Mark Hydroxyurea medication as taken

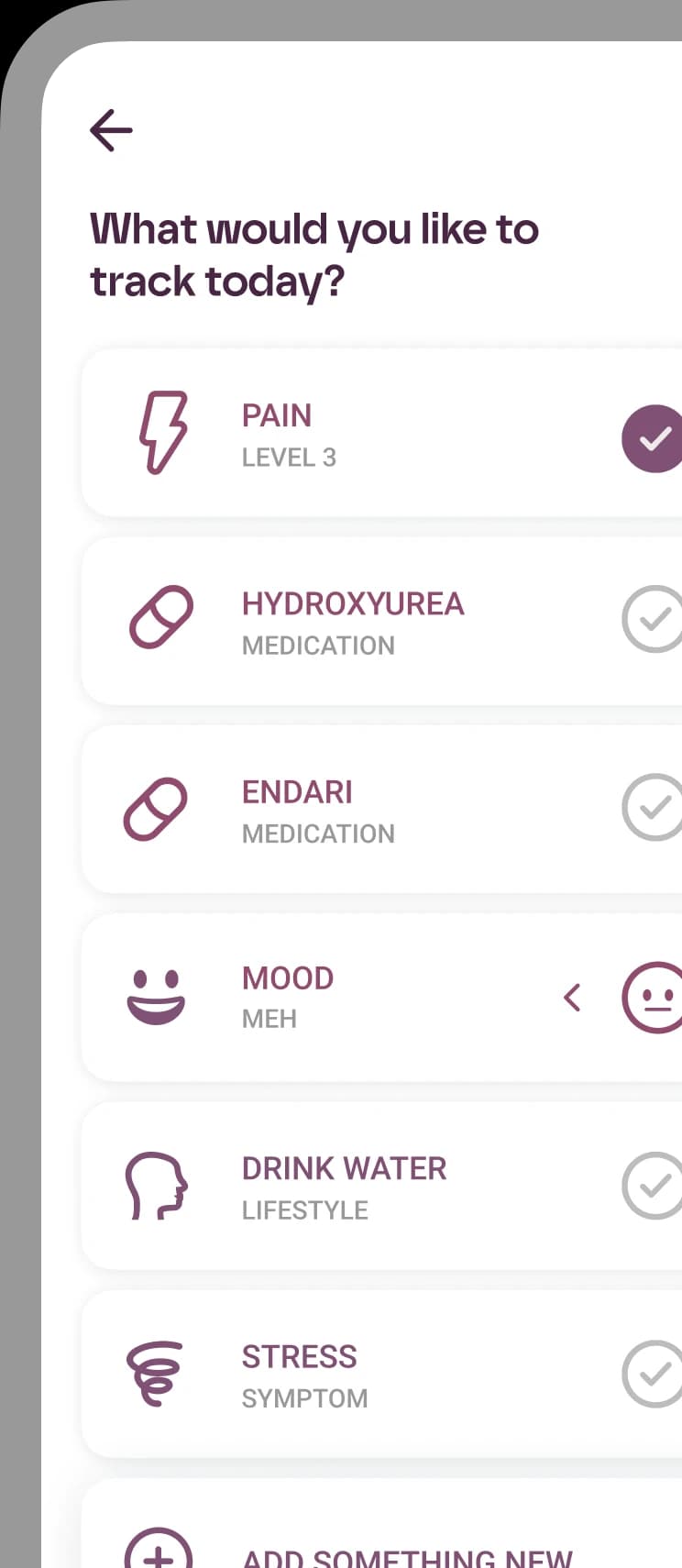(x=653, y=619)
